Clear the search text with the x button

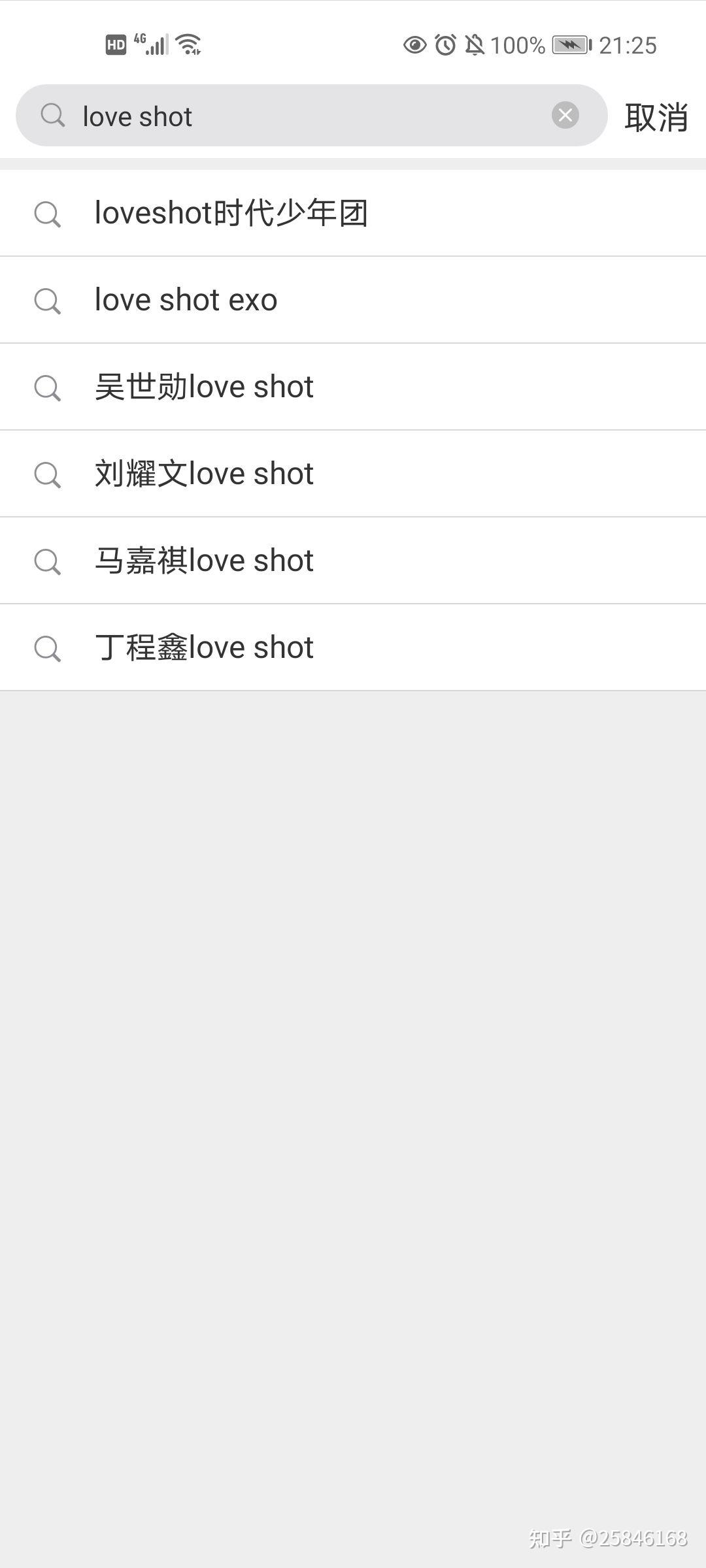click(565, 116)
